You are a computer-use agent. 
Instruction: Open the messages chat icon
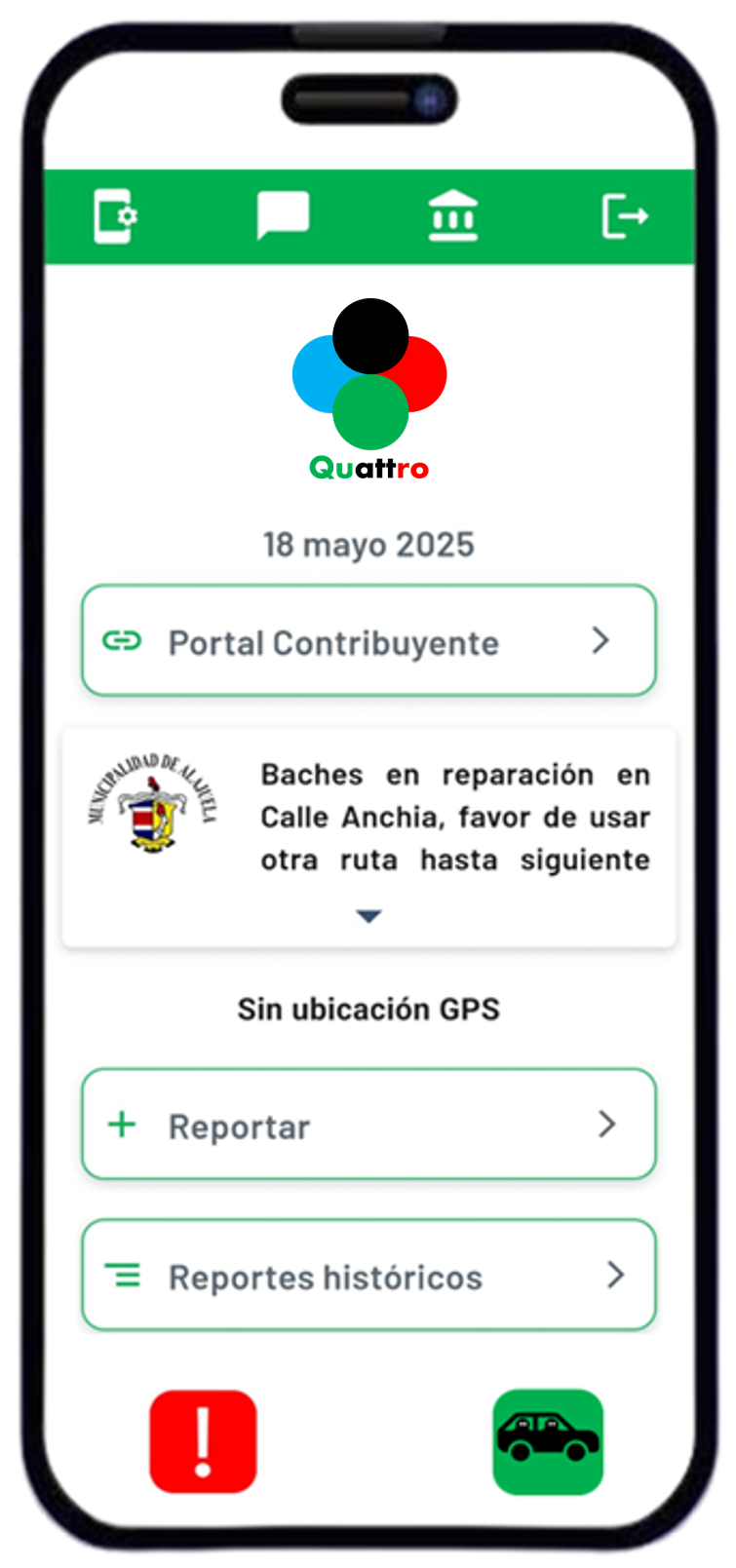tap(283, 215)
